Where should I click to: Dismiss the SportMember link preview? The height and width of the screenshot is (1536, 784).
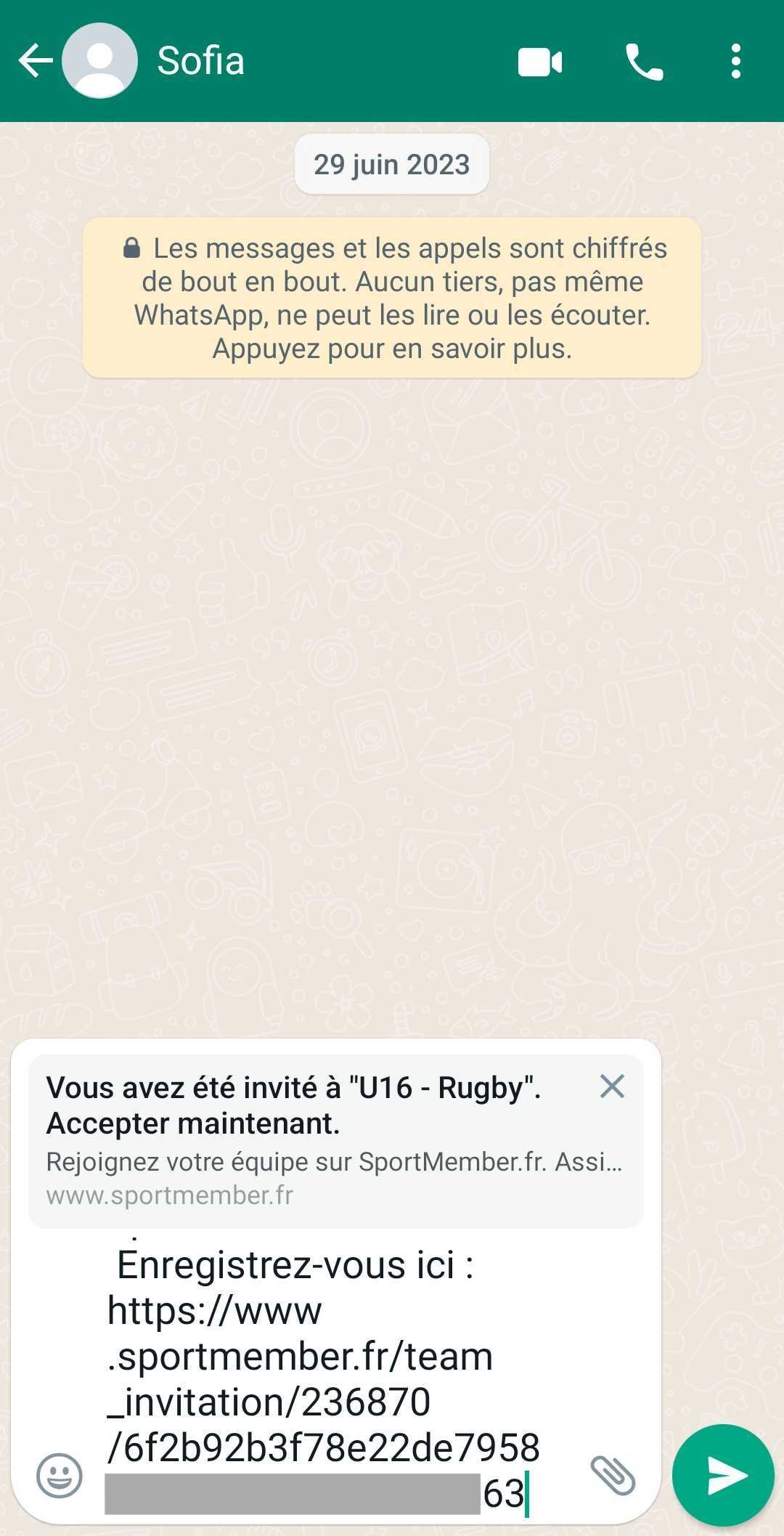click(x=612, y=1086)
